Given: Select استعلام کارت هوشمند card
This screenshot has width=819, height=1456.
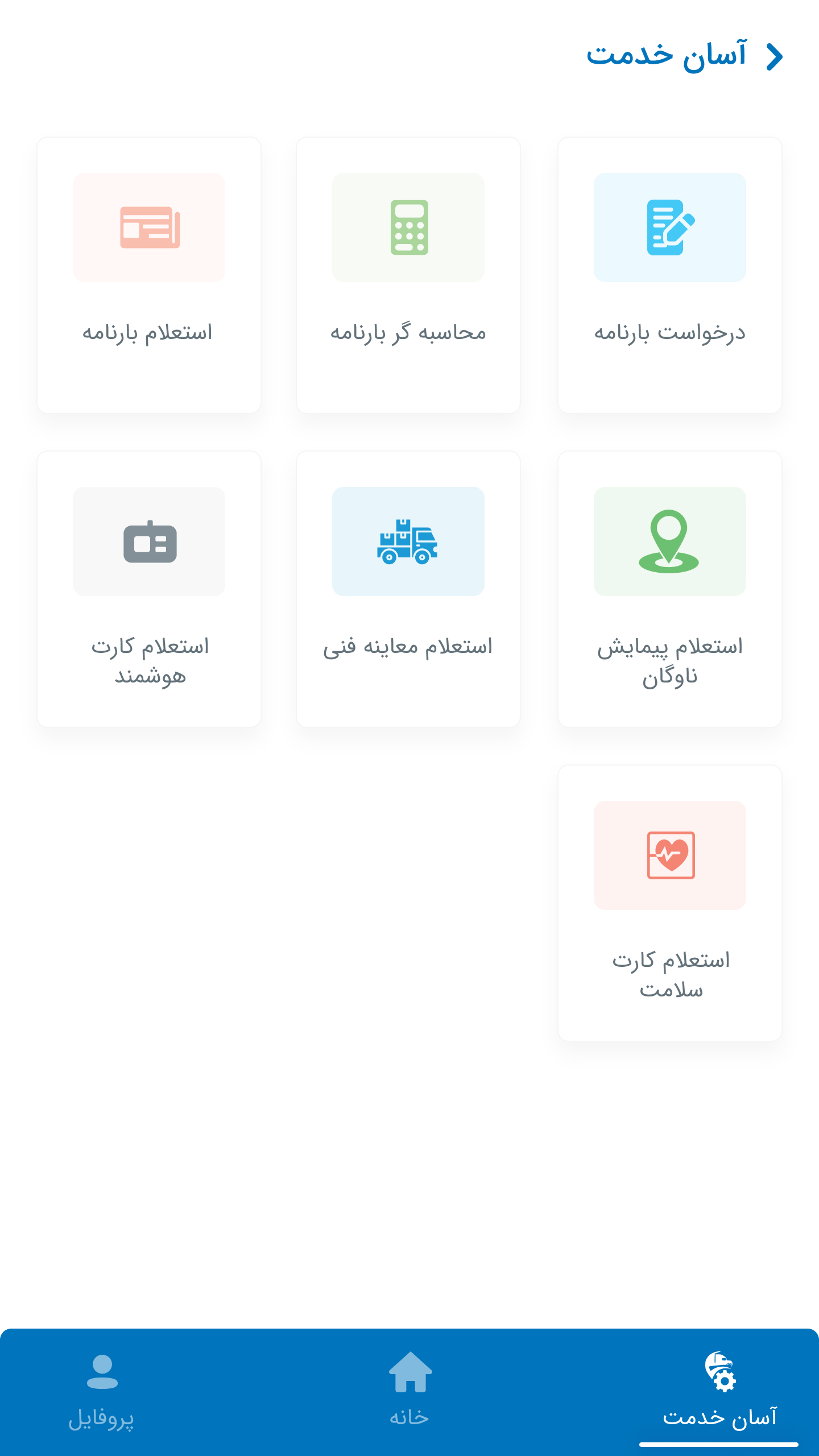Looking at the screenshot, I should point(149,589).
